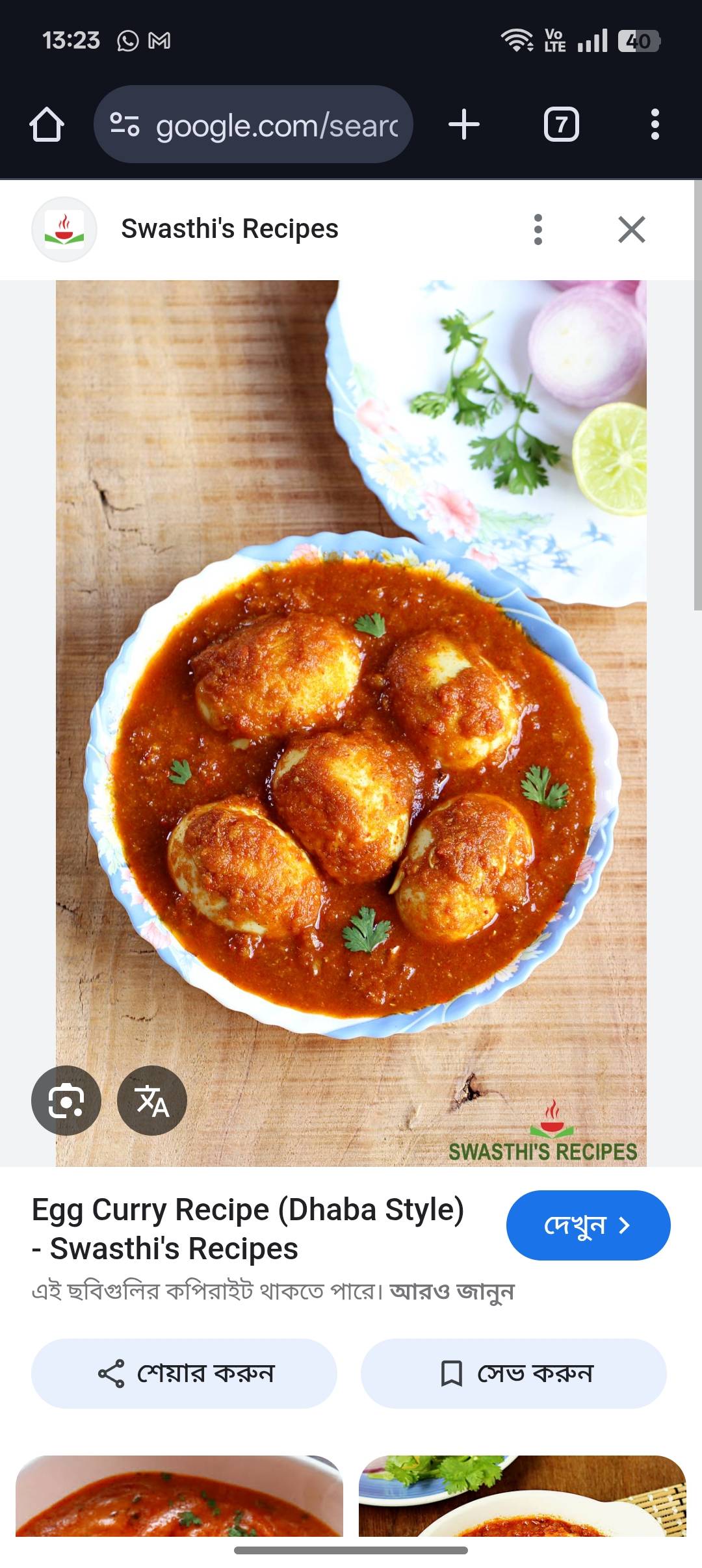Image resolution: width=702 pixels, height=1568 pixels.
Task: Translate text in the image
Action: [x=151, y=1100]
